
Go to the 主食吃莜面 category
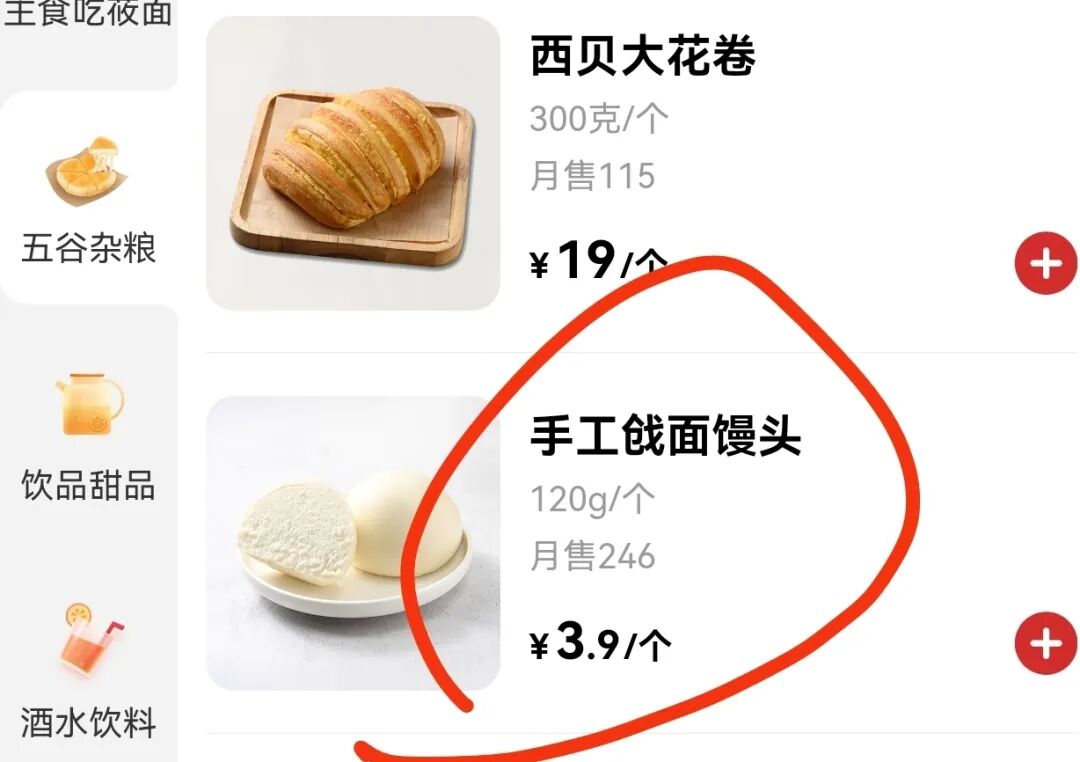[88, 18]
